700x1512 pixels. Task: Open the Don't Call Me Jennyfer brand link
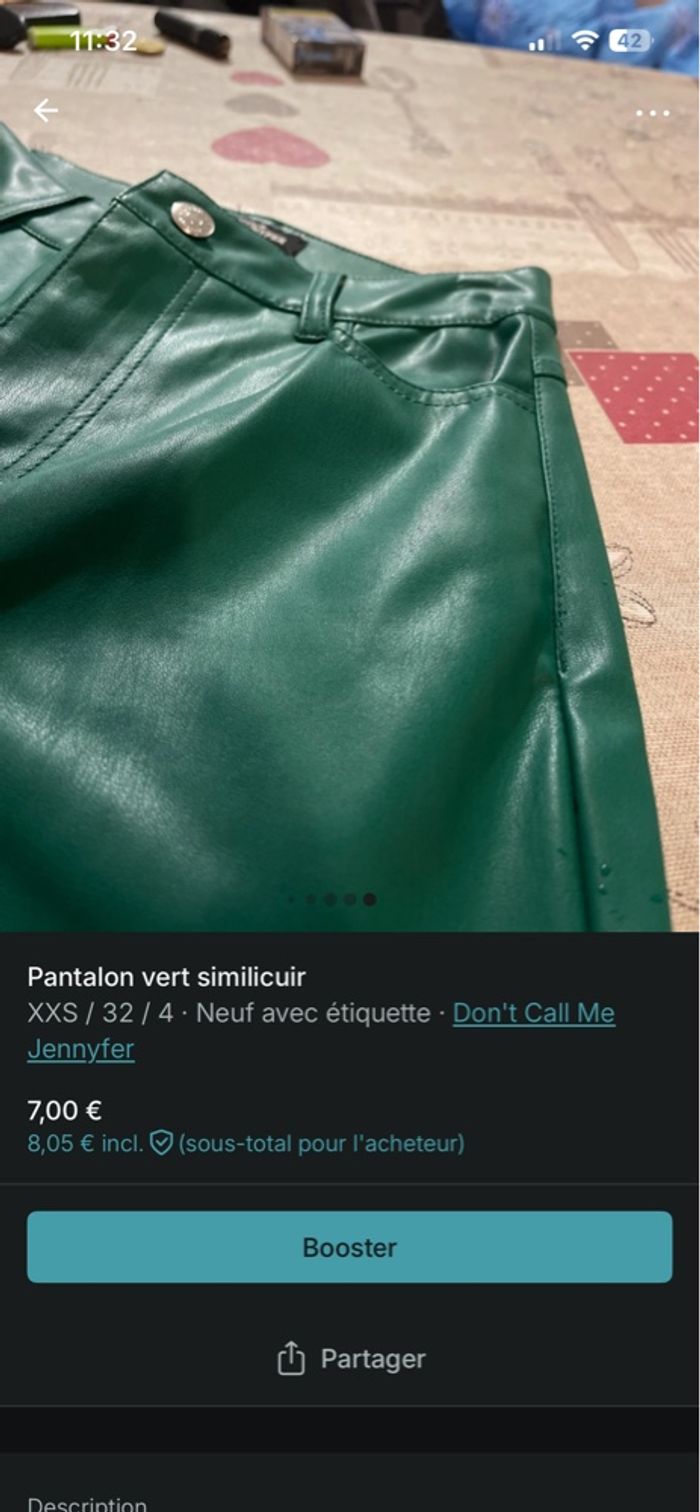pos(533,1013)
